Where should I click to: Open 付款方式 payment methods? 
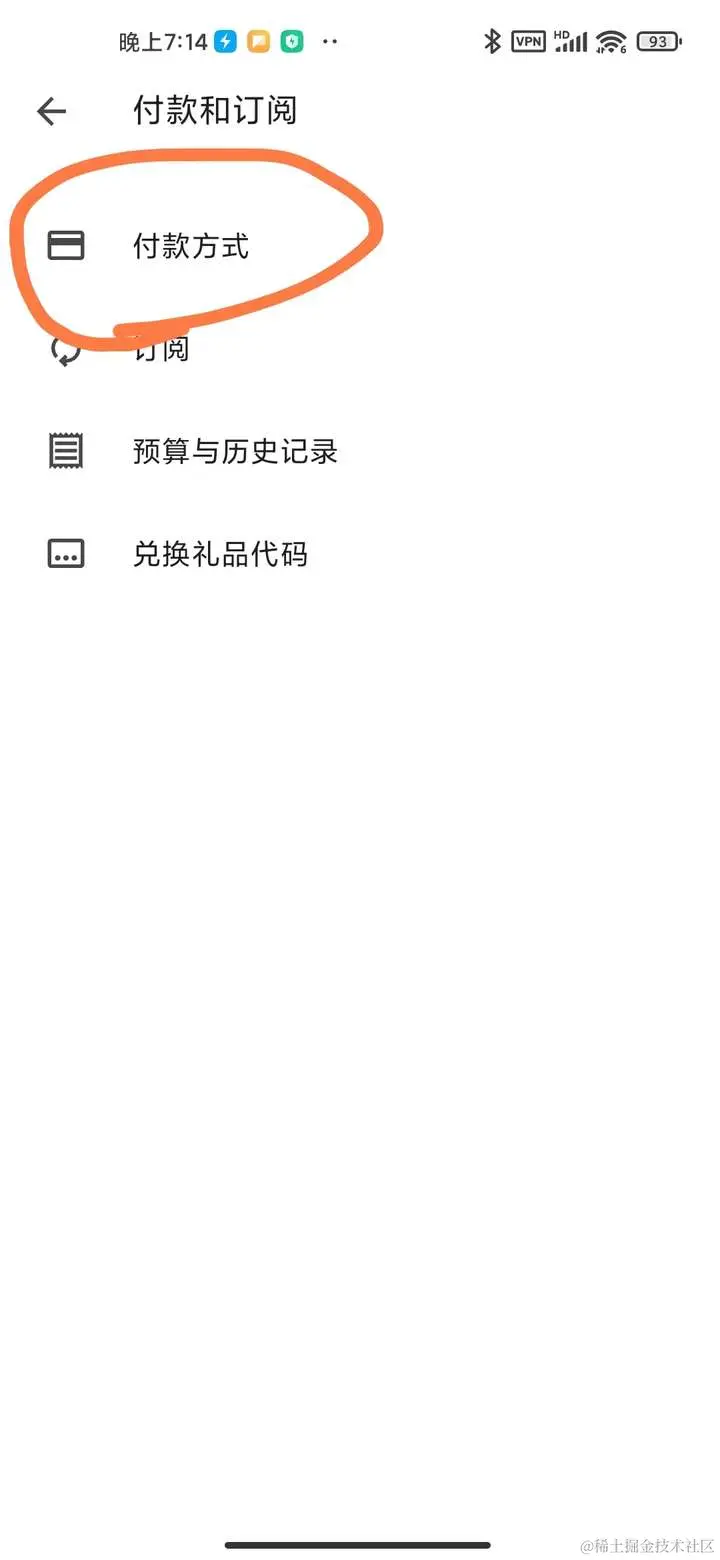point(190,245)
